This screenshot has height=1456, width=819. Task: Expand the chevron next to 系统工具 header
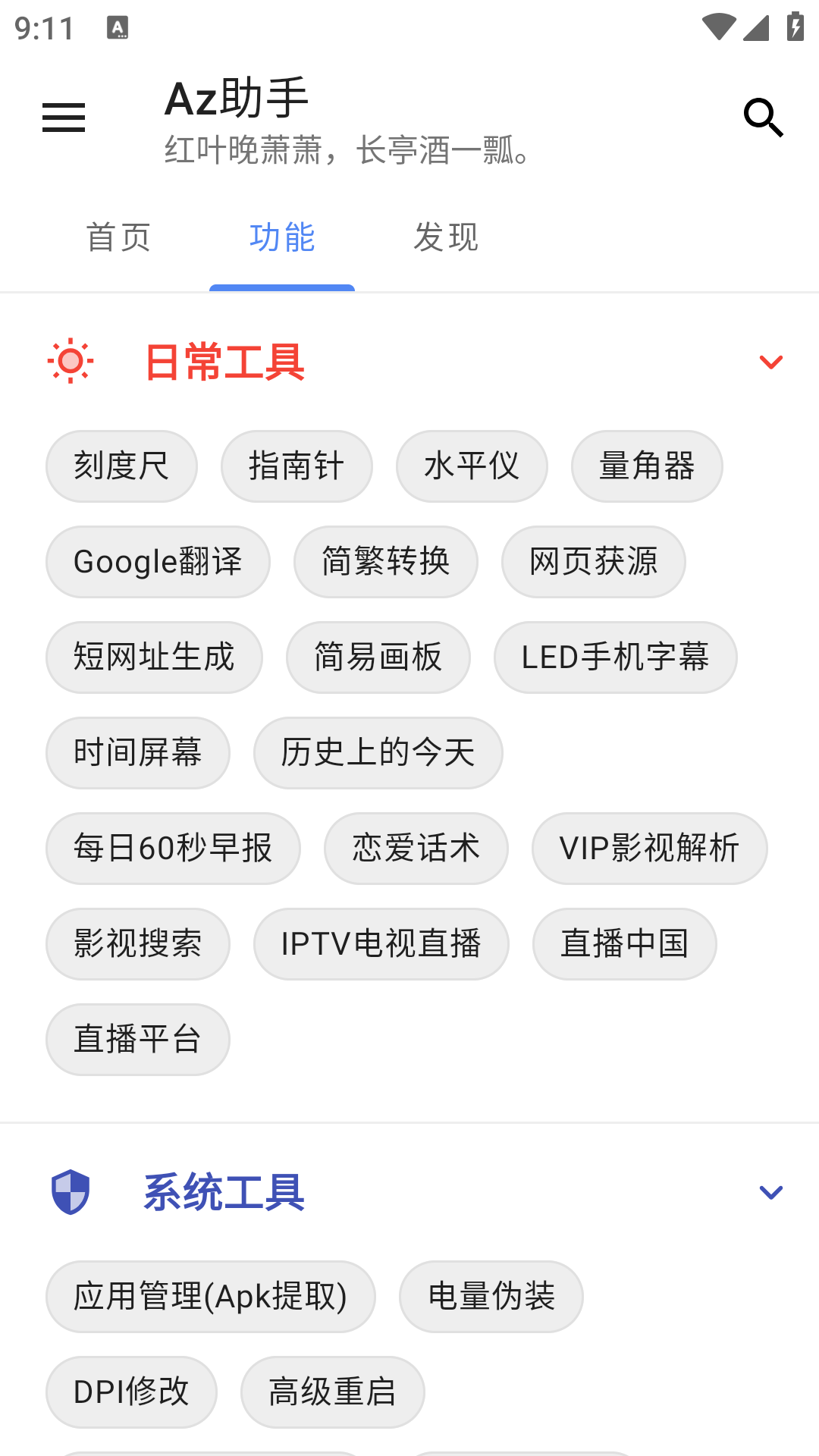point(771,1191)
